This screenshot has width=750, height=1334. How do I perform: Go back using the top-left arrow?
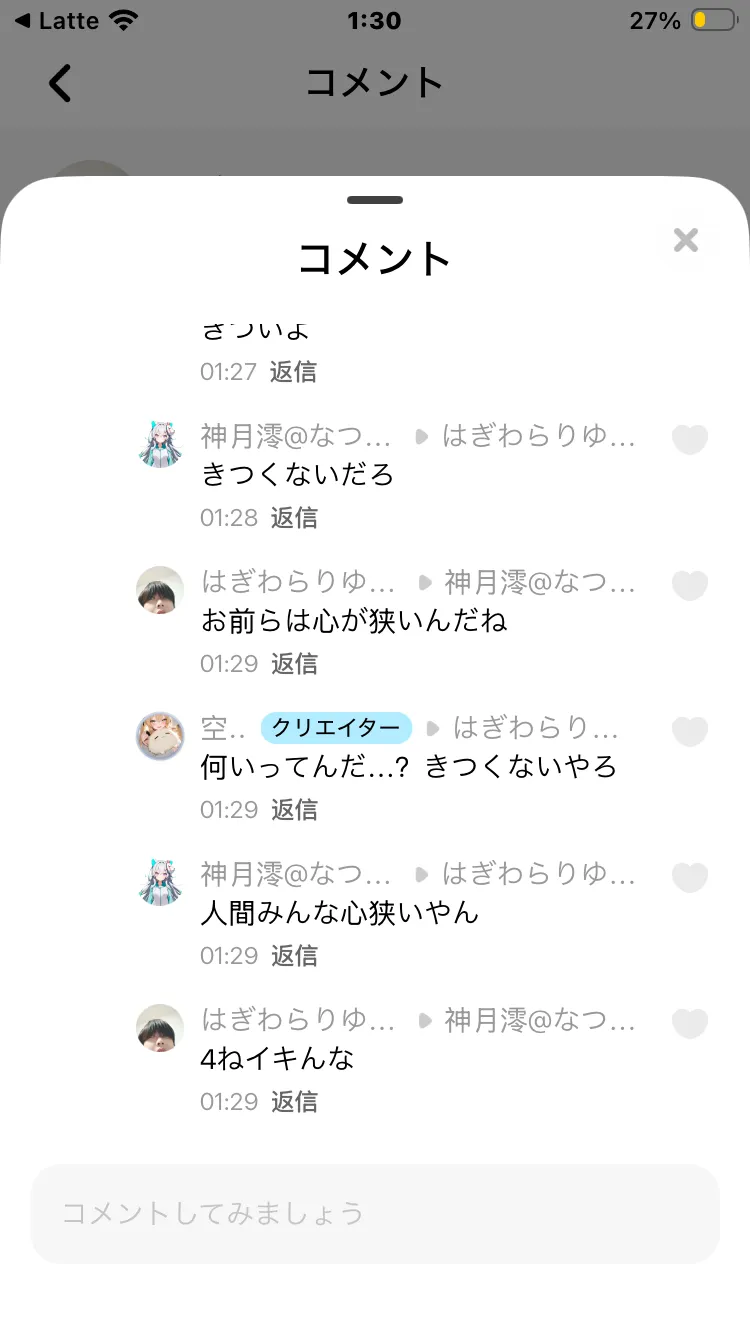[x=60, y=83]
